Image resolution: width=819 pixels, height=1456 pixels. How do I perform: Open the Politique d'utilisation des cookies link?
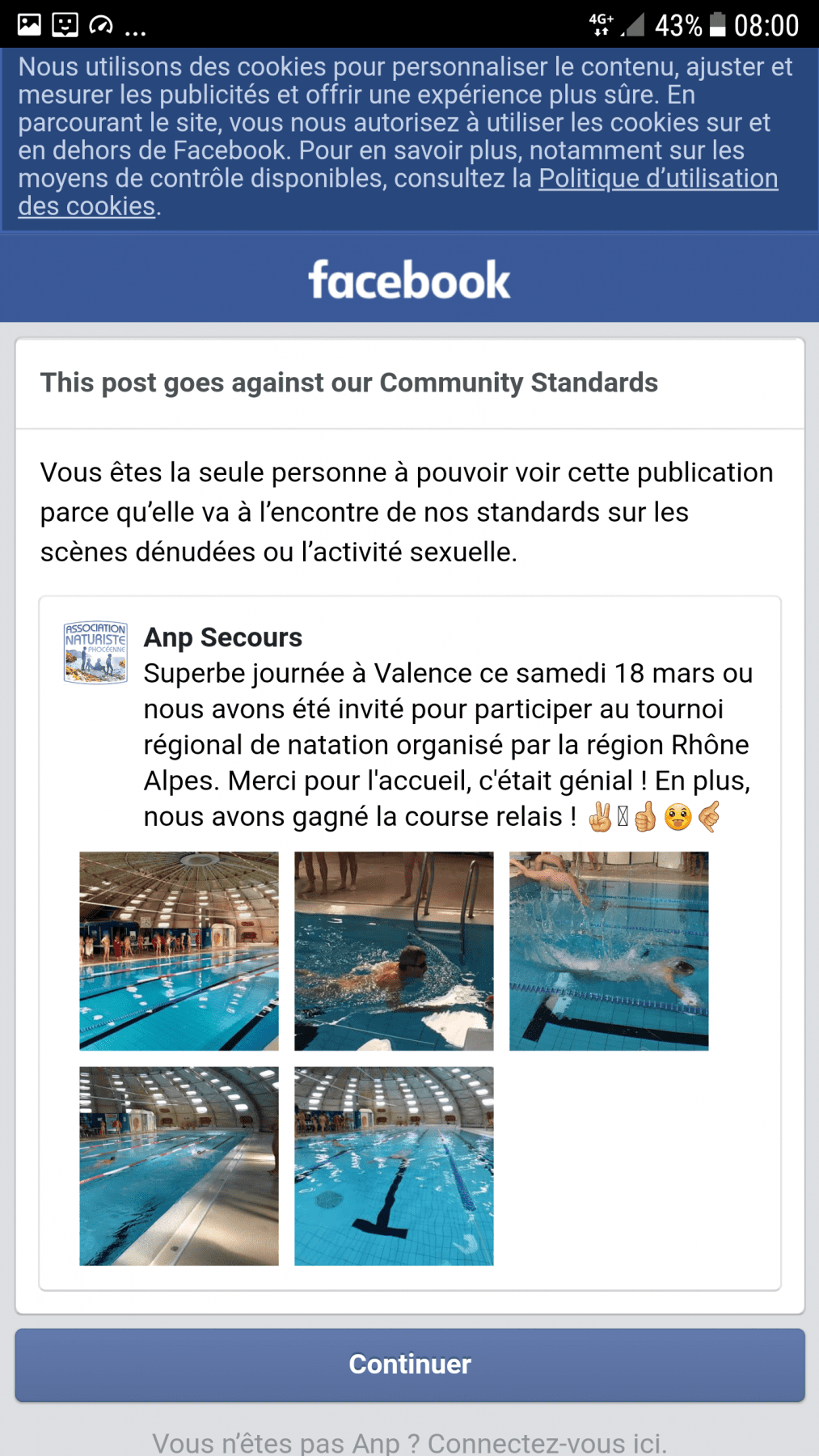[x=657, y=179]
